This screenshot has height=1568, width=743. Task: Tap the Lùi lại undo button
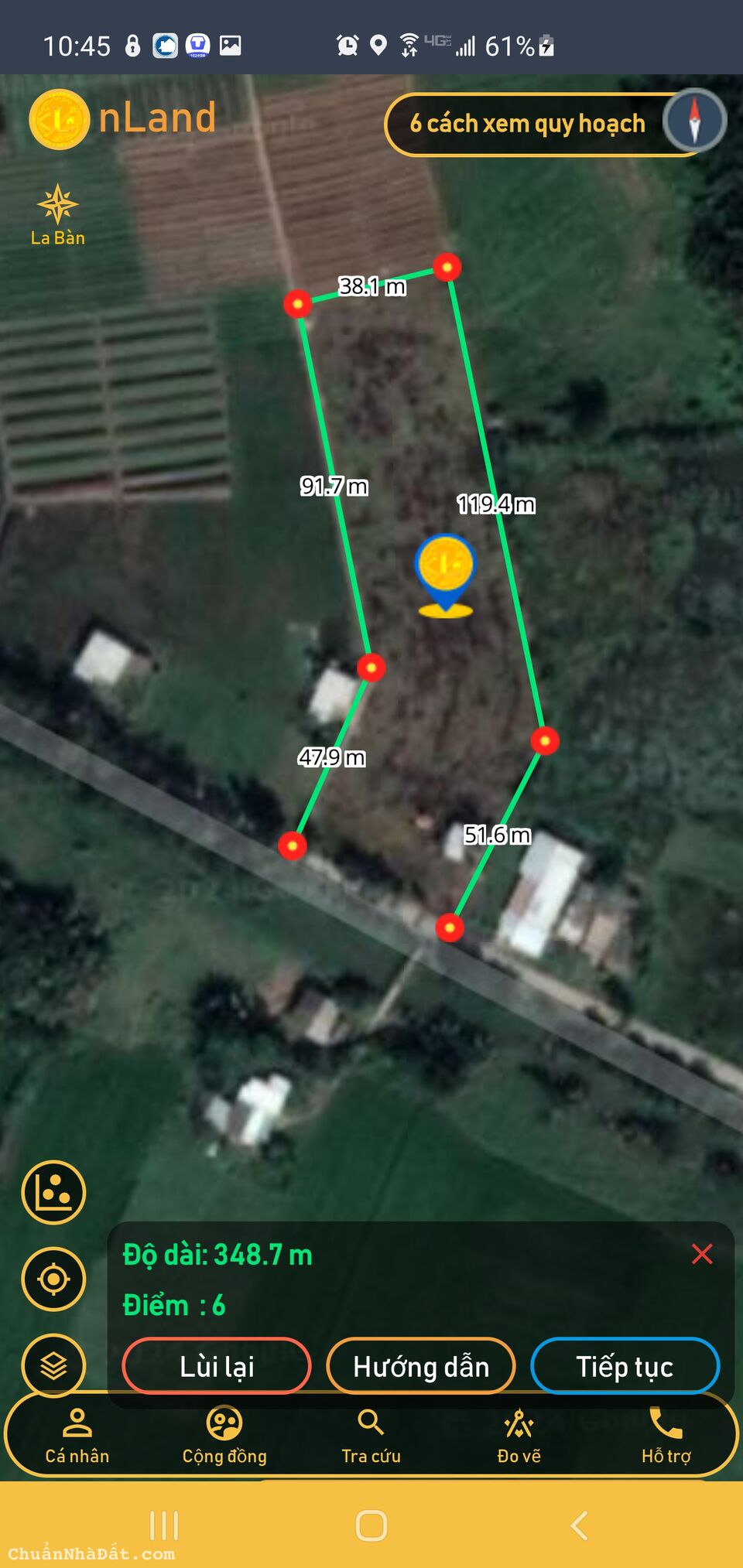pos(217,1367)
